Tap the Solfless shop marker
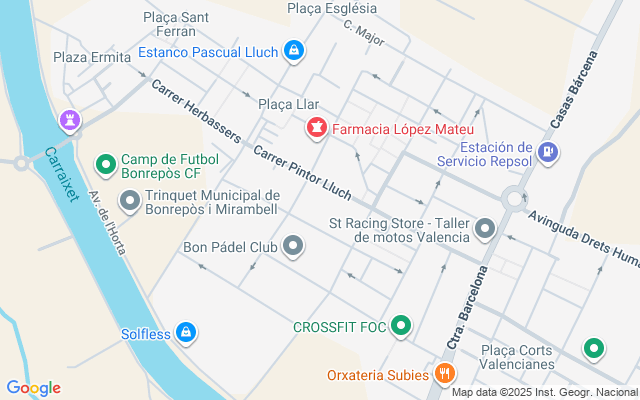The height and width of the screenshot is (400, 640). [185, 331]
